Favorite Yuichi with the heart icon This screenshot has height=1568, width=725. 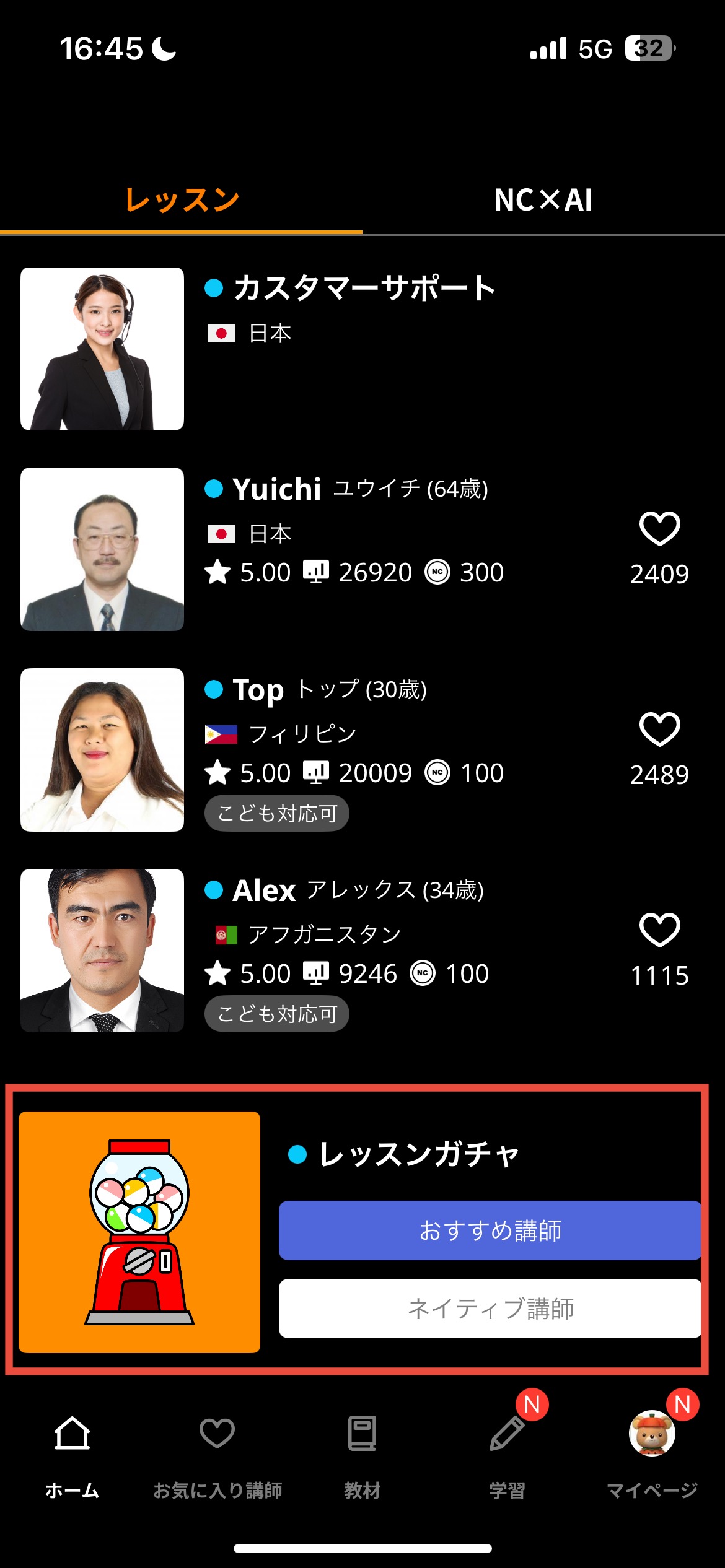click(x=659, y=528)
